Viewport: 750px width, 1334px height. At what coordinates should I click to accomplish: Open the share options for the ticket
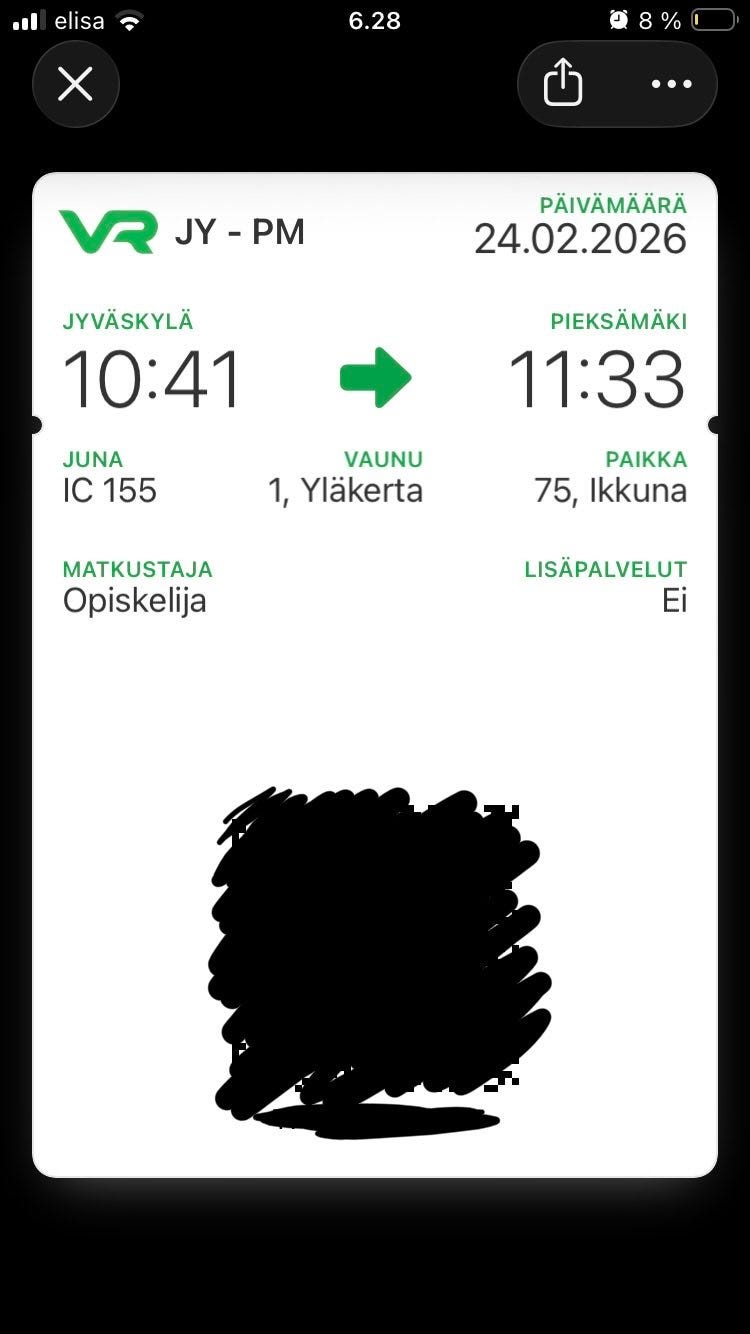[562, 84]
